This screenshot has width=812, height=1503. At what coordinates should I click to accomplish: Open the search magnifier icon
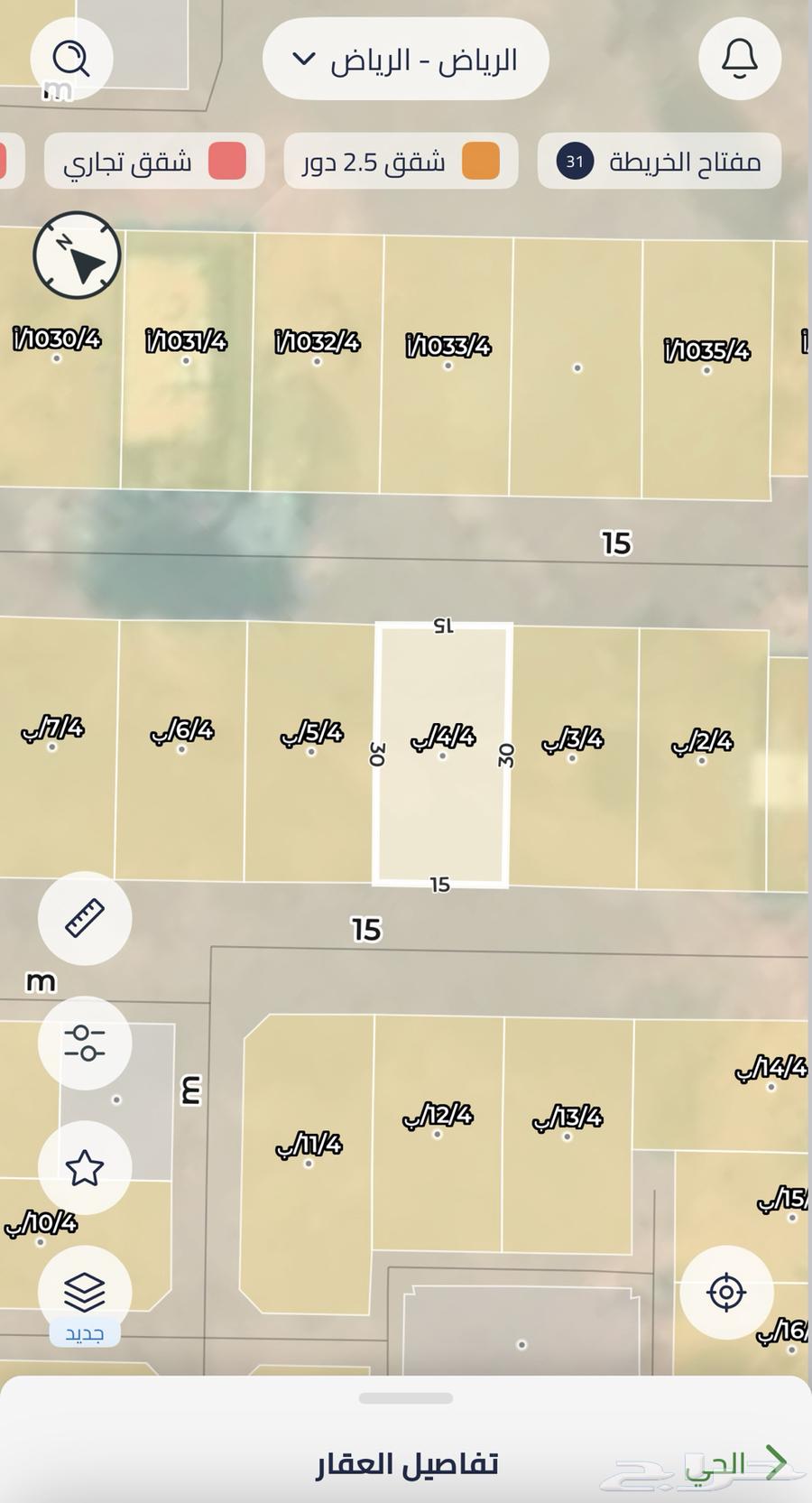[x=71, y=60]
